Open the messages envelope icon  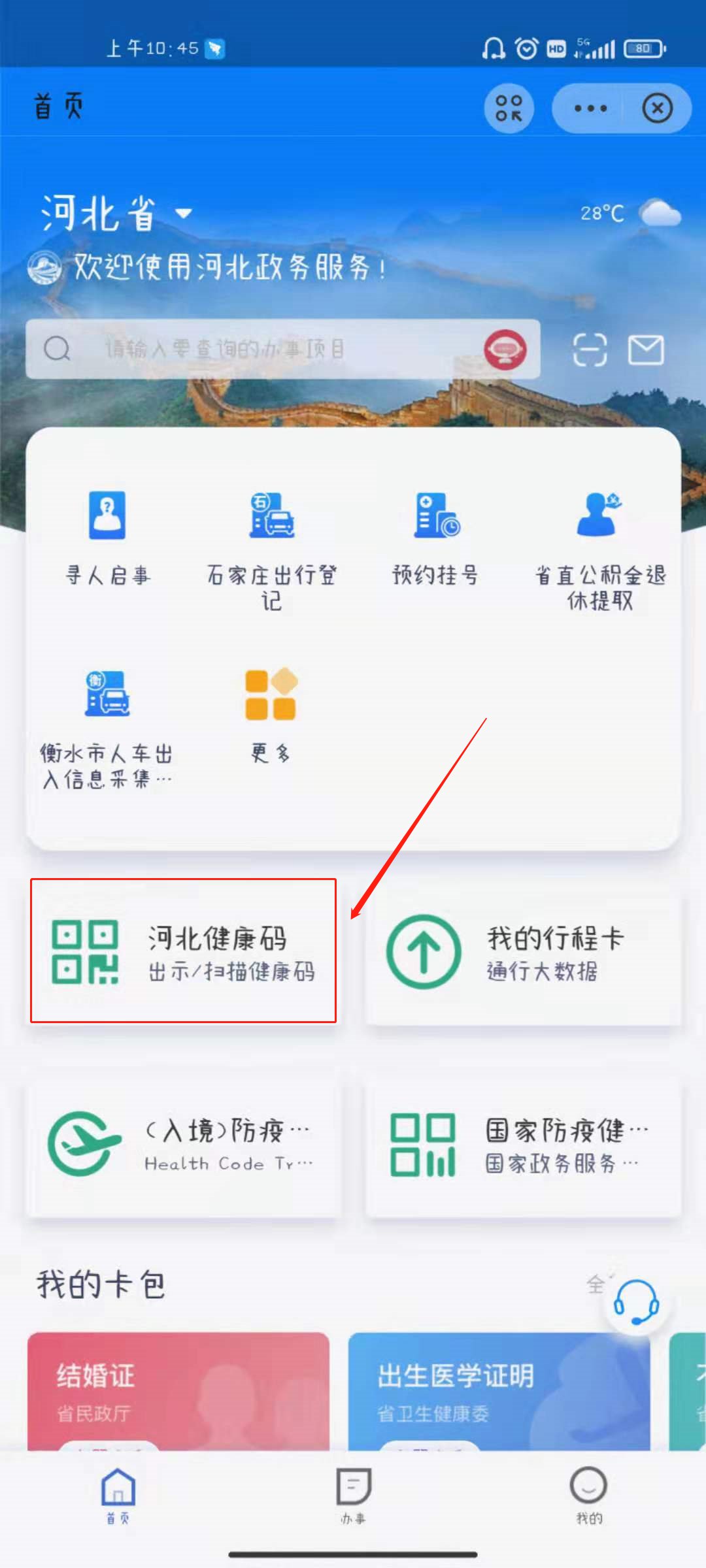click(x=646, y=350)
